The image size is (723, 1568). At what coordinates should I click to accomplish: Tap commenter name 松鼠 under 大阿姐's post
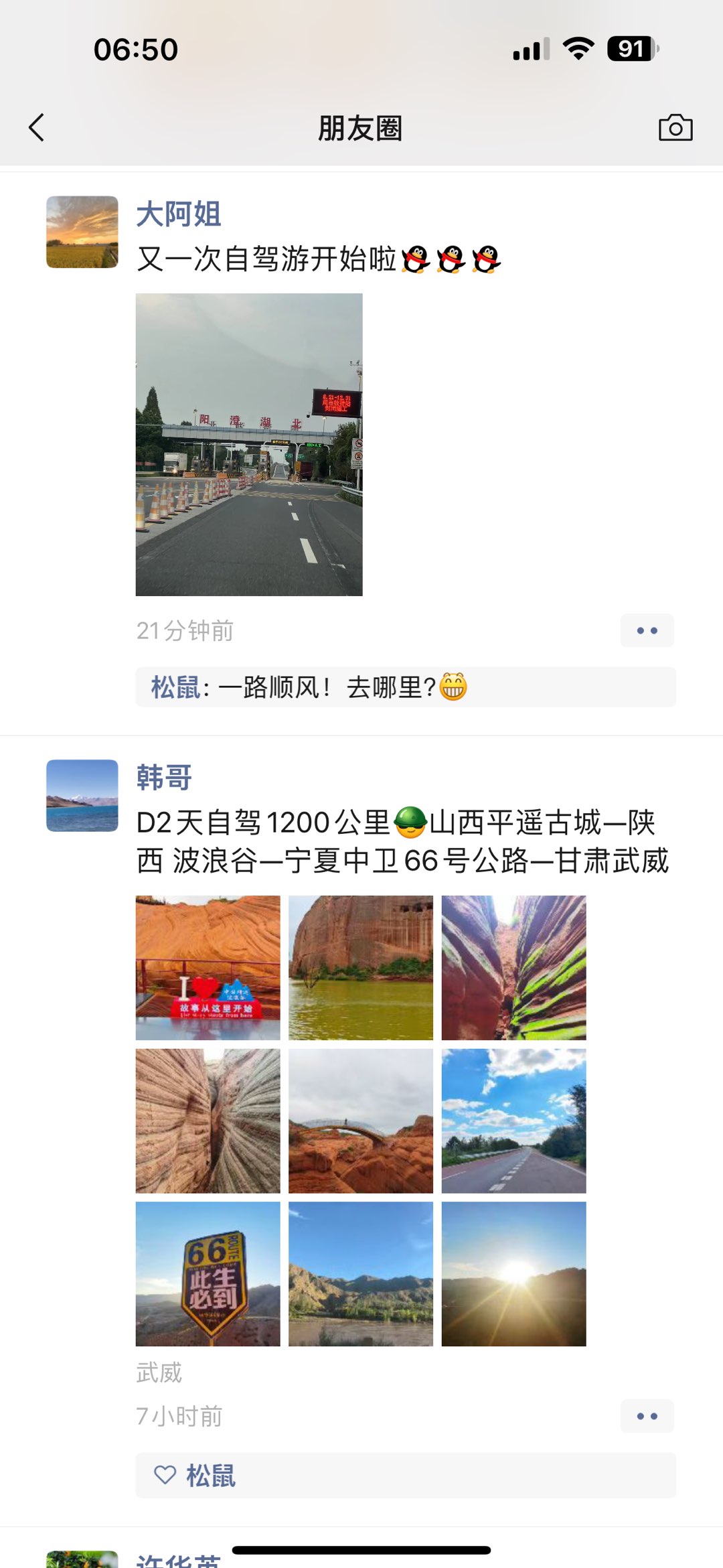click(175, 687)
